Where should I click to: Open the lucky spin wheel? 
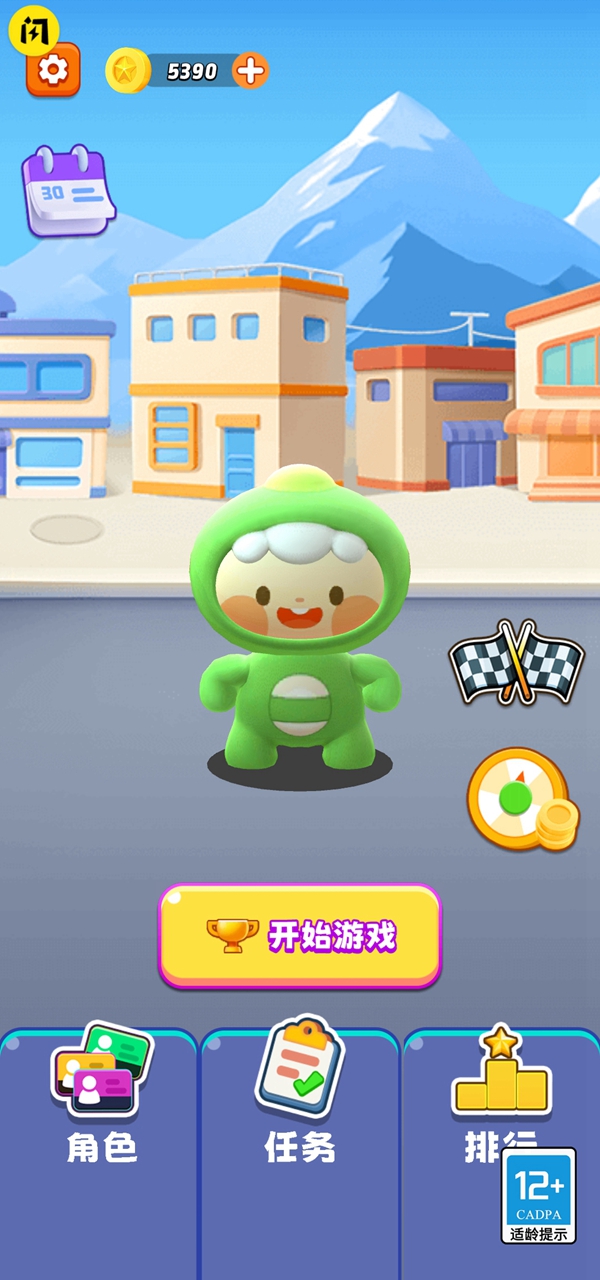[519, 798]
